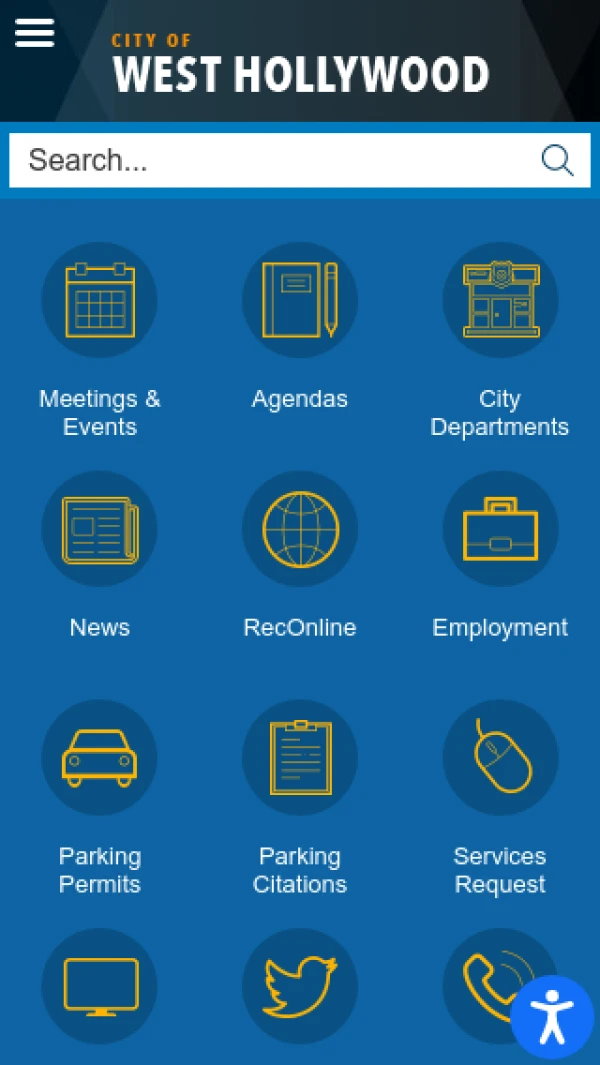The width and height of the screenshot is (600, 1065).
Task: Open Parking Permits
Action: click(99, 758)
